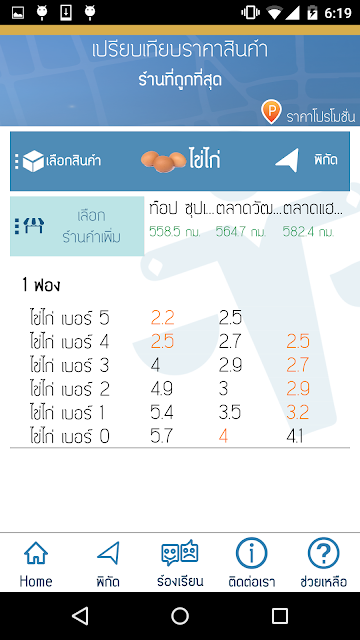Viewport: 360px width, 640px height.
Task: Open the ร้องเรียน complaint tab
Action: coord(180,564)
